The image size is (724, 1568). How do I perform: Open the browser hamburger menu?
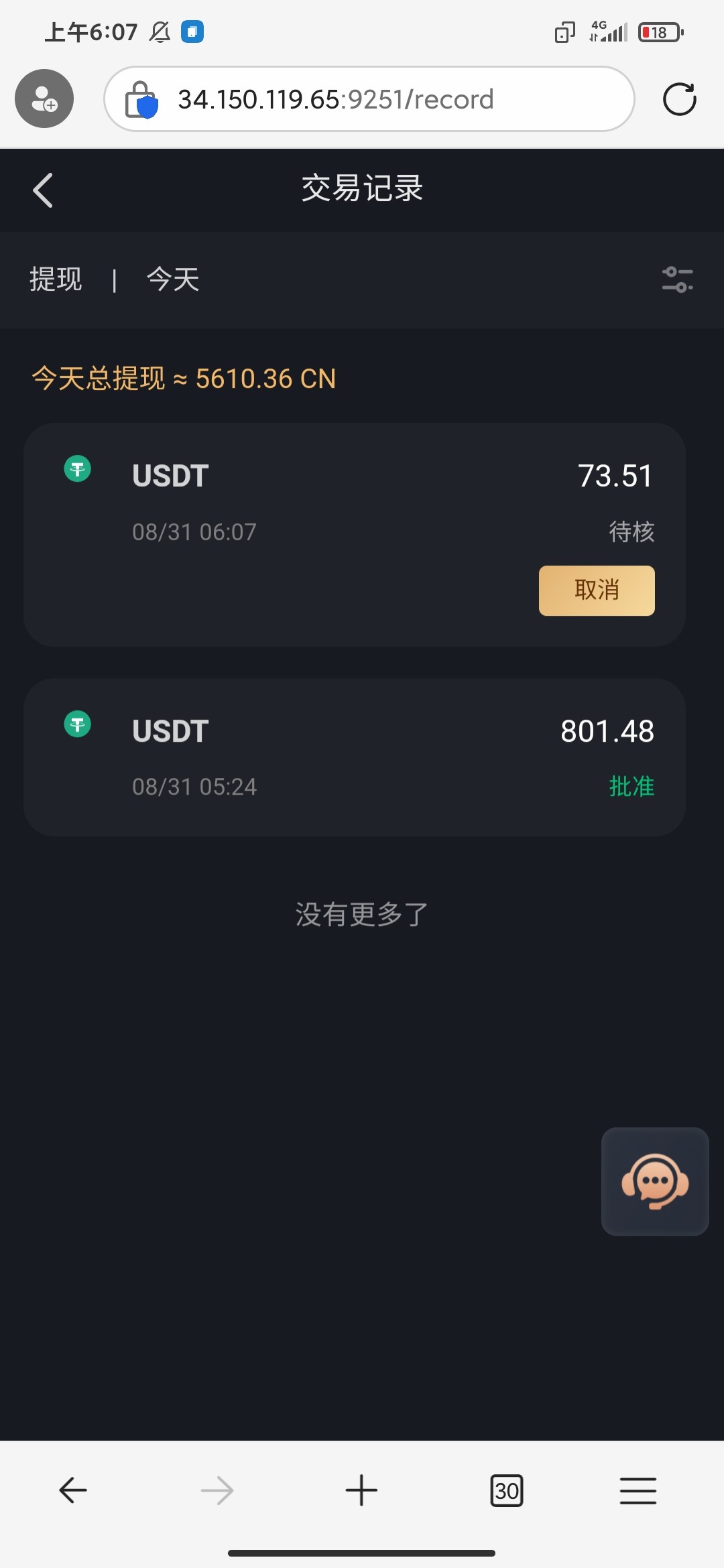(x=638, y=1491)
